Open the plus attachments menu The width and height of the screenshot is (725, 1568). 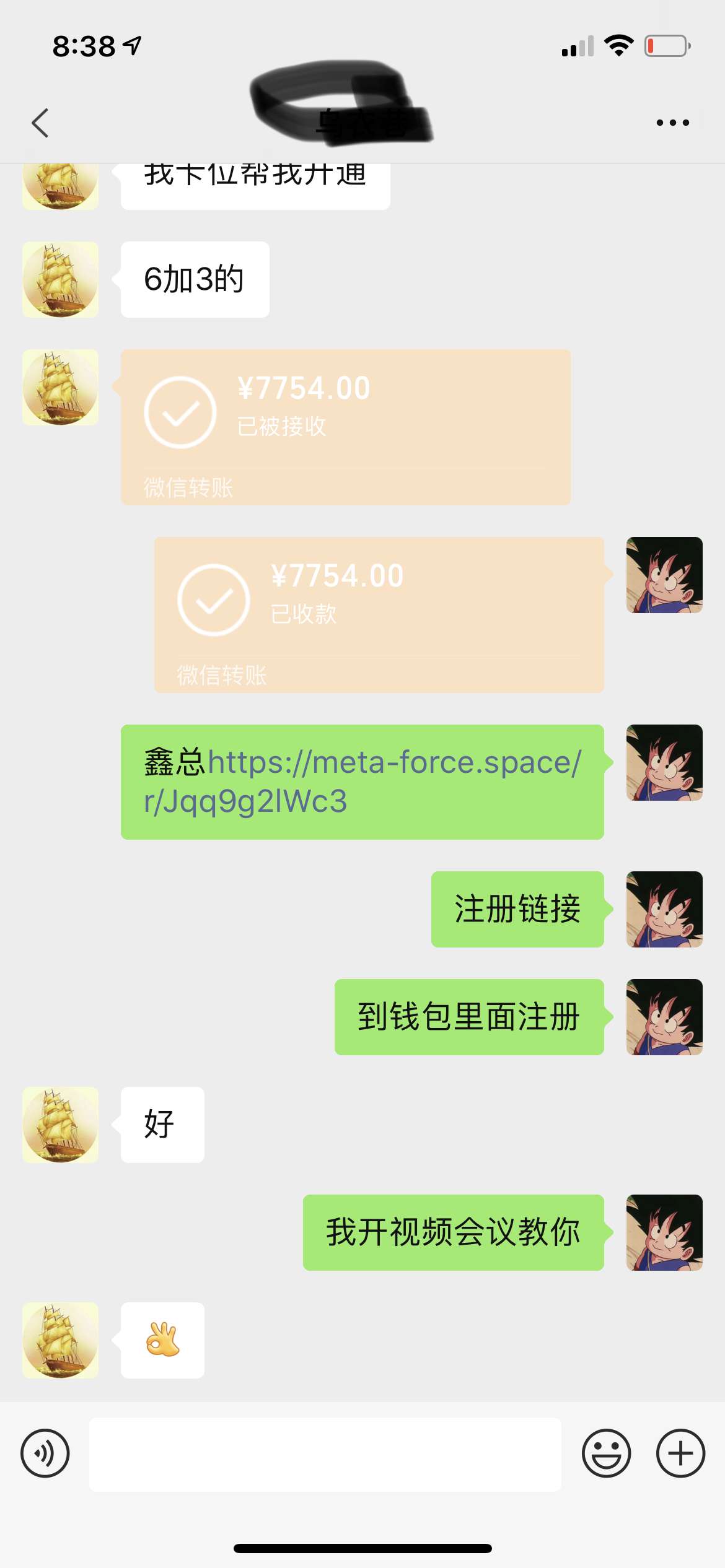680,1453
